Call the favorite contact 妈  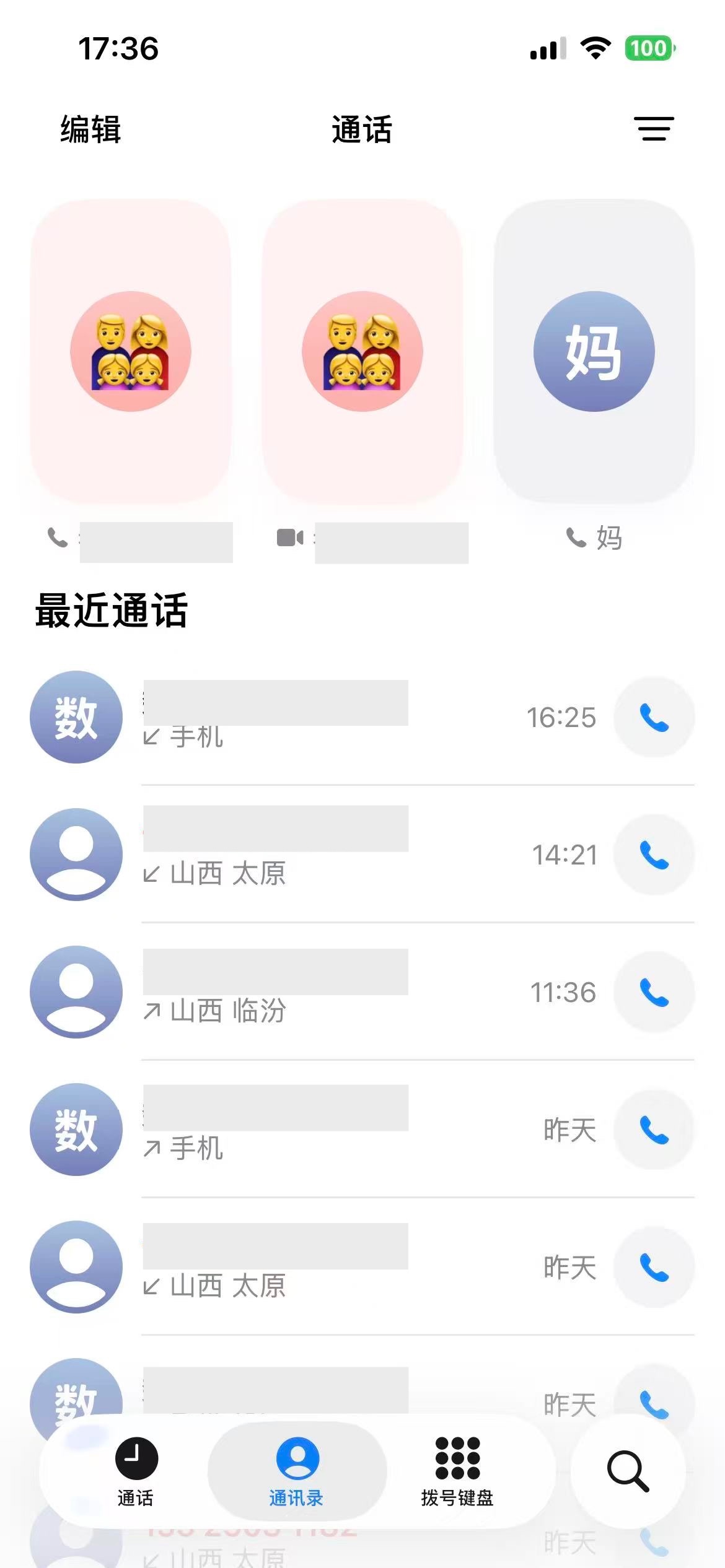594,352
